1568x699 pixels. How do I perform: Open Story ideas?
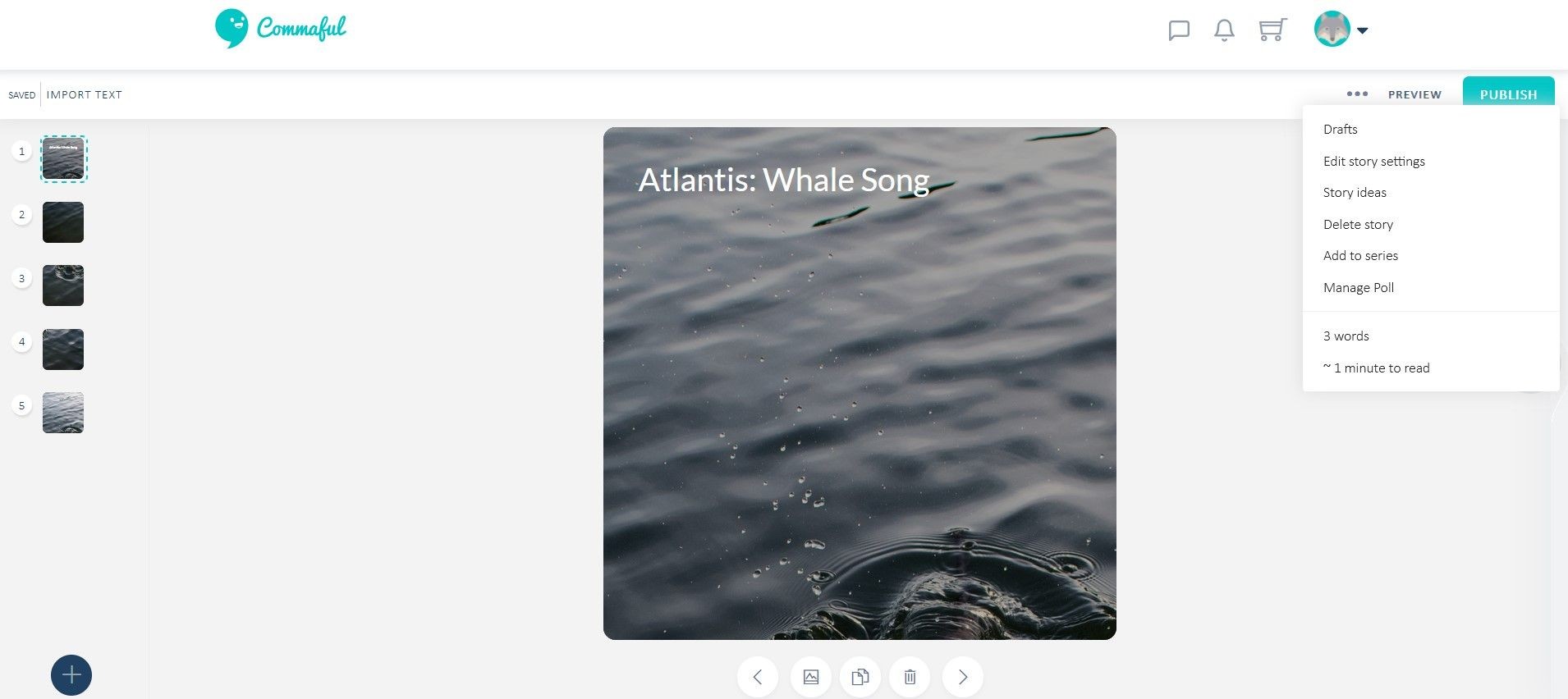1355,192
